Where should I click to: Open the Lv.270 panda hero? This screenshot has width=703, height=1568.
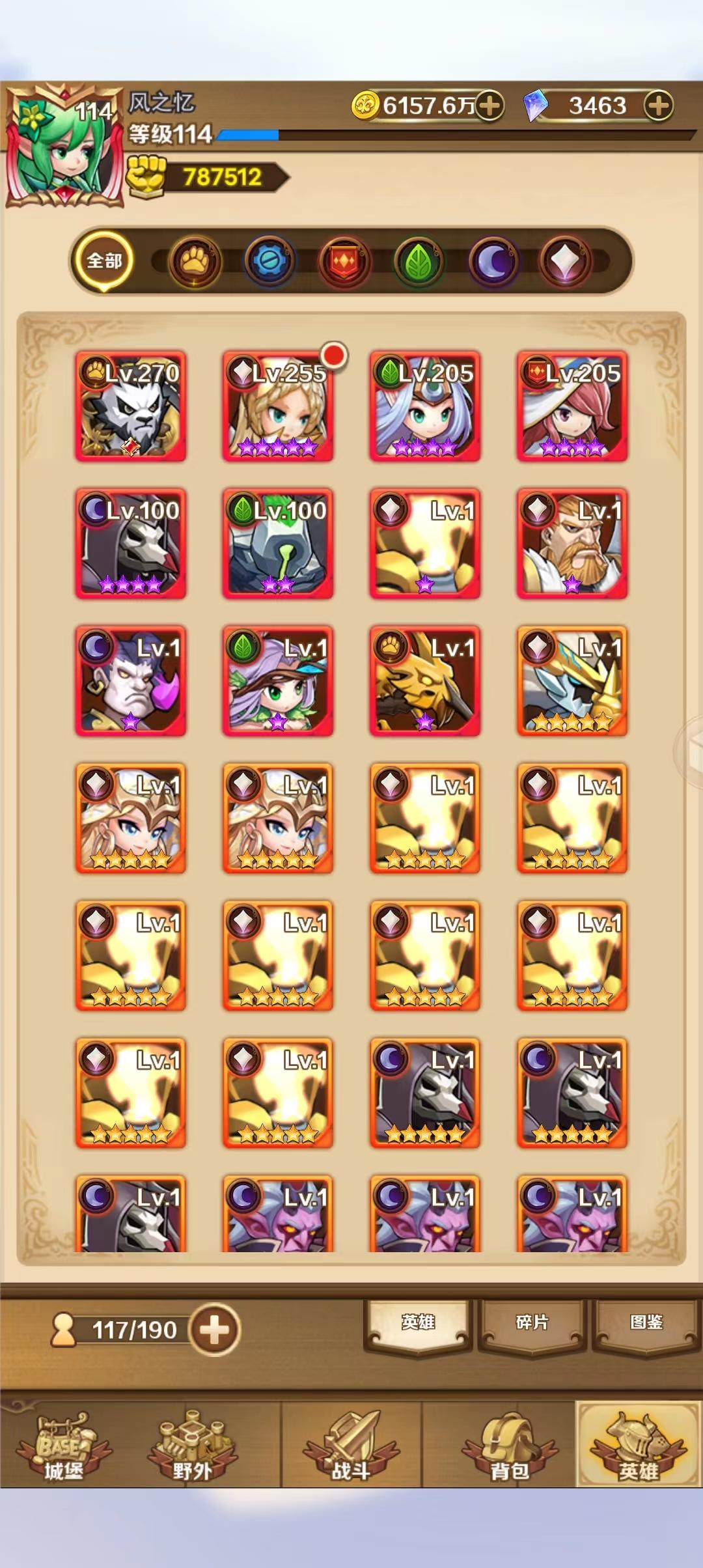[131, 407]
